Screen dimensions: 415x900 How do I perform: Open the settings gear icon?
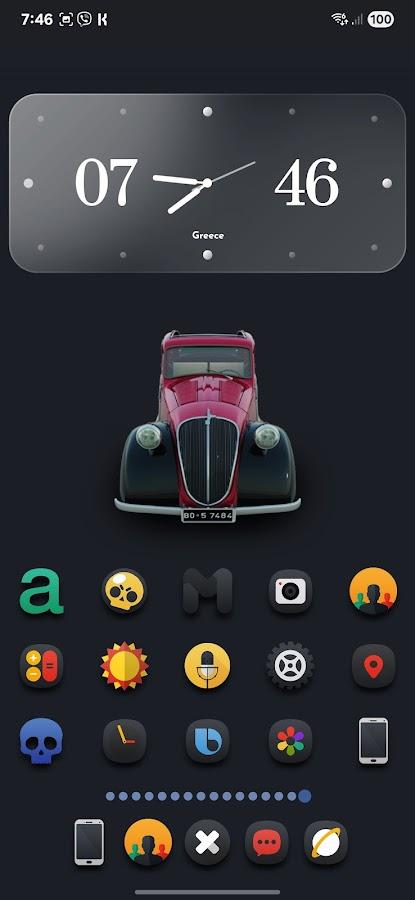(x=290, y=666)
